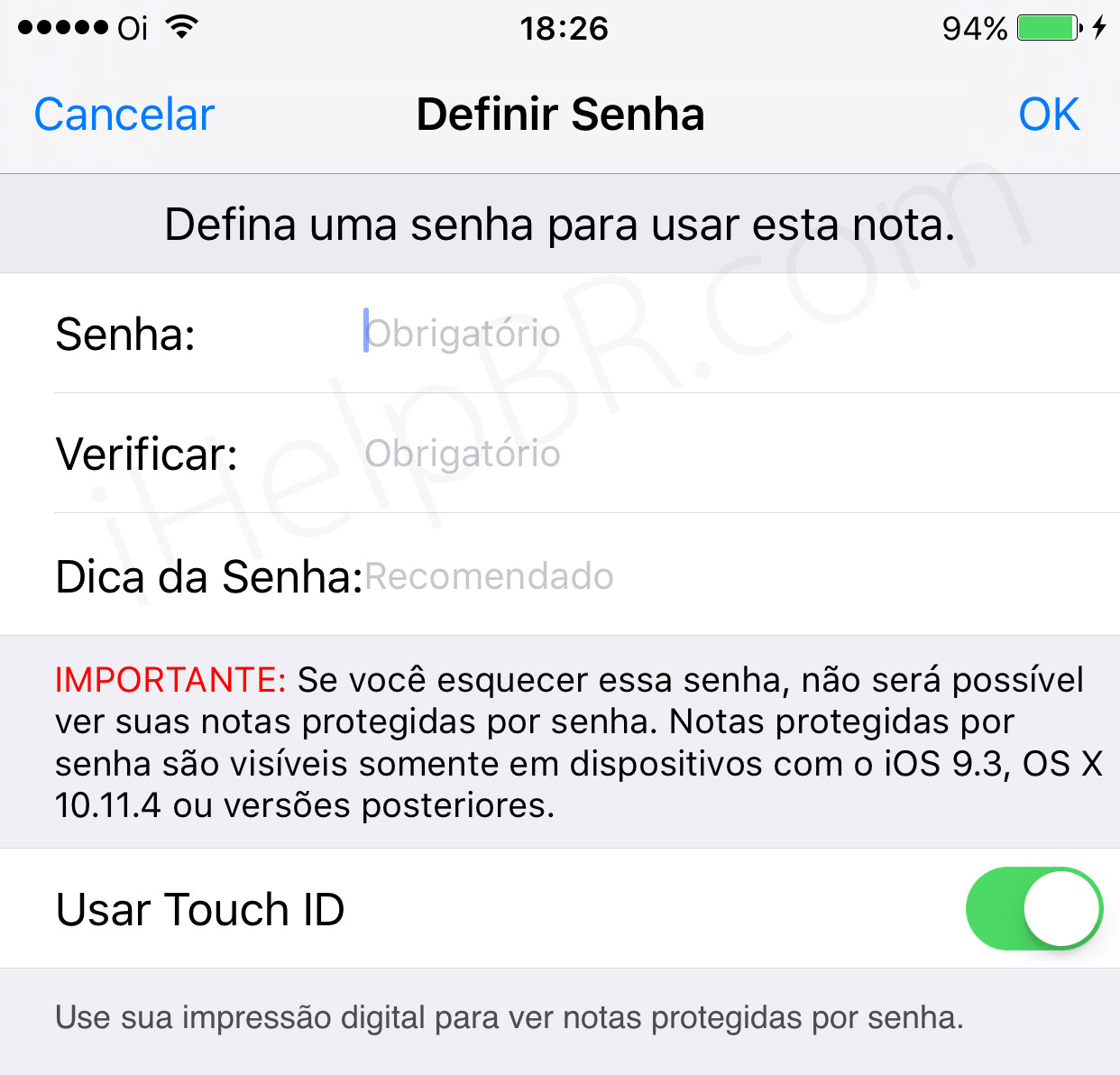The width and height of the screenshot is (1120, 1075).
Task: Select the Verificar password field
Action: pyautogui.click(x=739, y=454)
